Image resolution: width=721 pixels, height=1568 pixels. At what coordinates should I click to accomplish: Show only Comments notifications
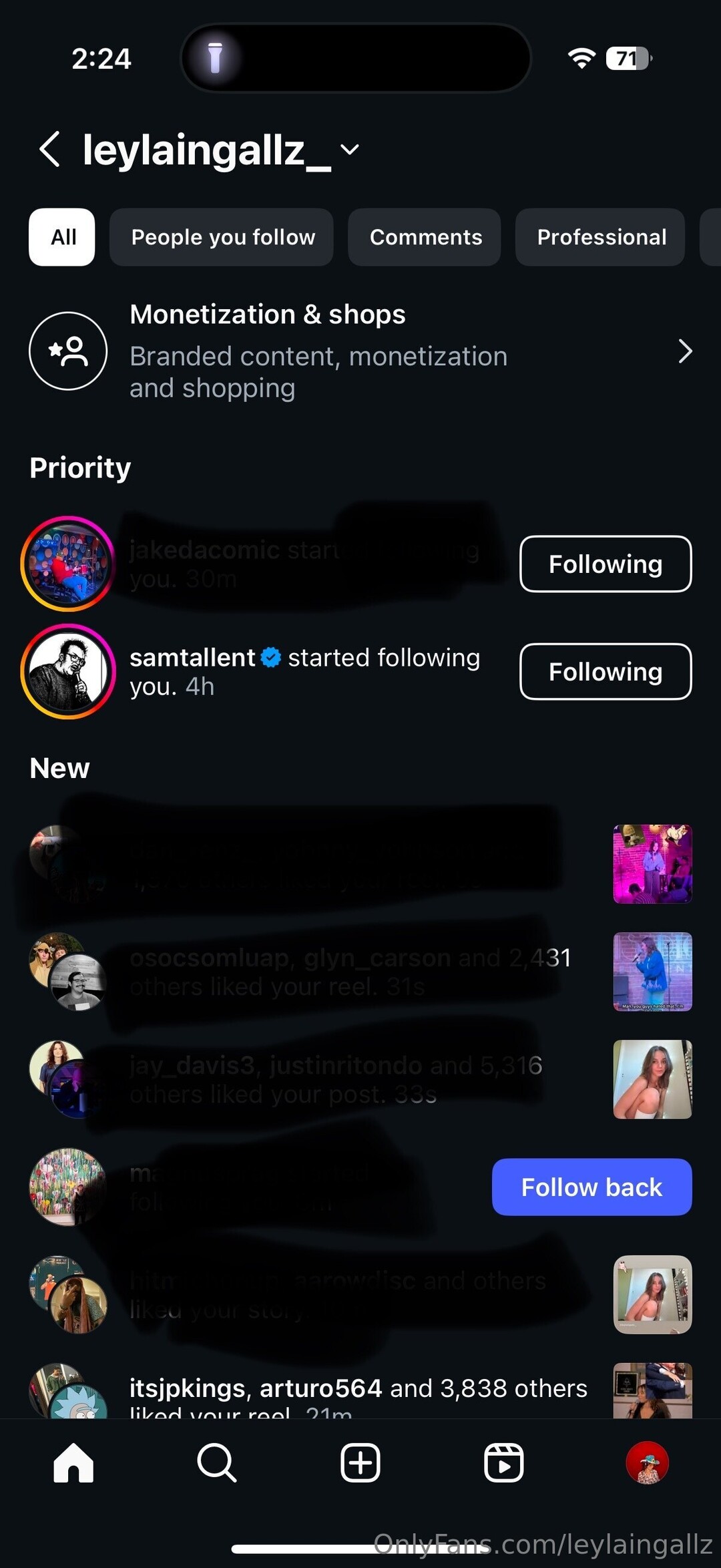[425, 237]
